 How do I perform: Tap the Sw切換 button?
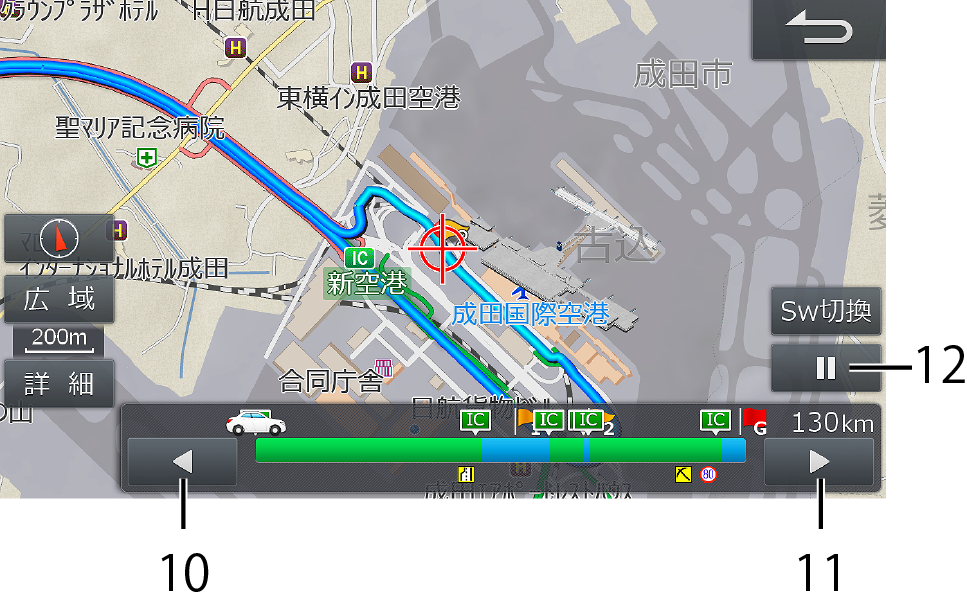click(826, 312)
